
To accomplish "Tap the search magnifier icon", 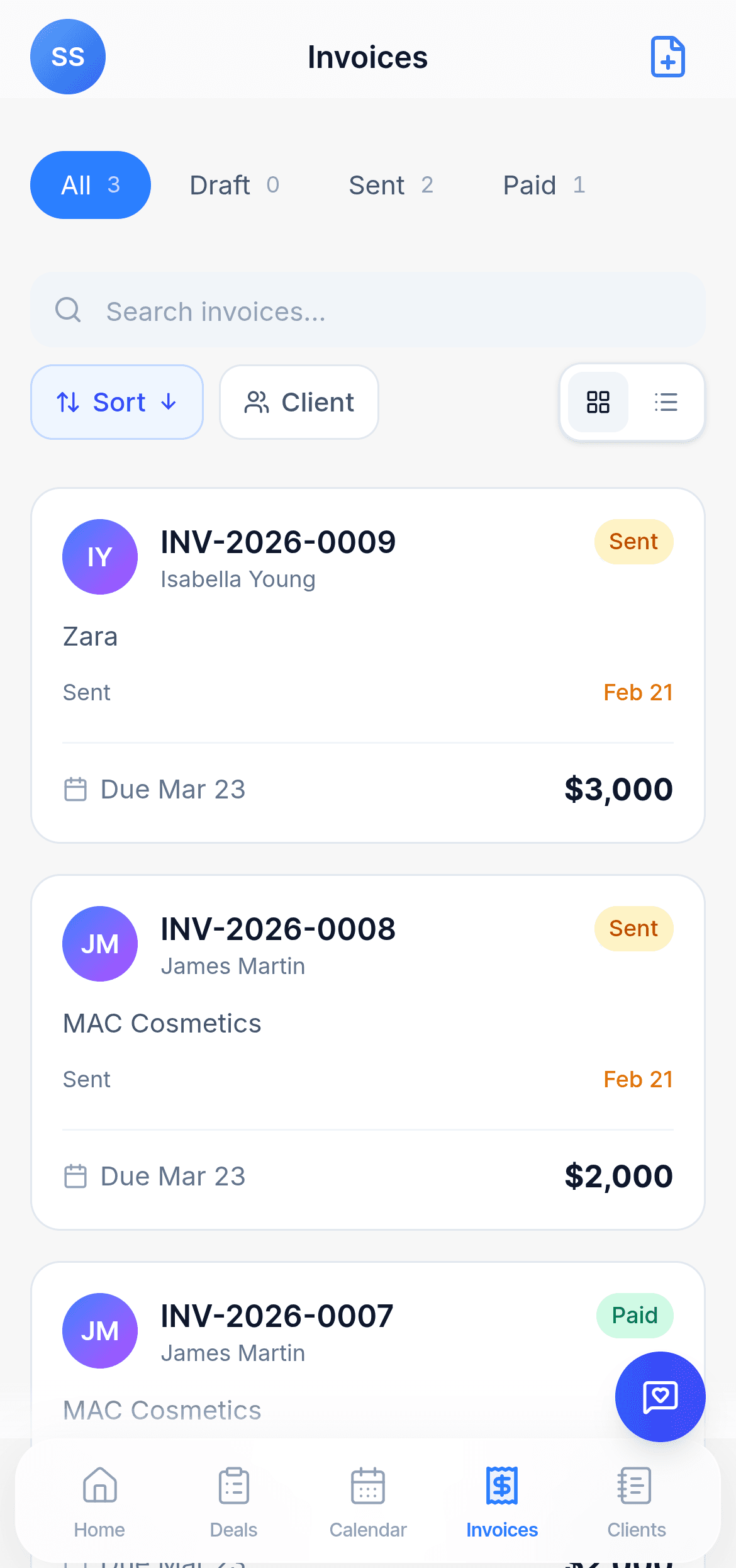I will pos(69,310).
